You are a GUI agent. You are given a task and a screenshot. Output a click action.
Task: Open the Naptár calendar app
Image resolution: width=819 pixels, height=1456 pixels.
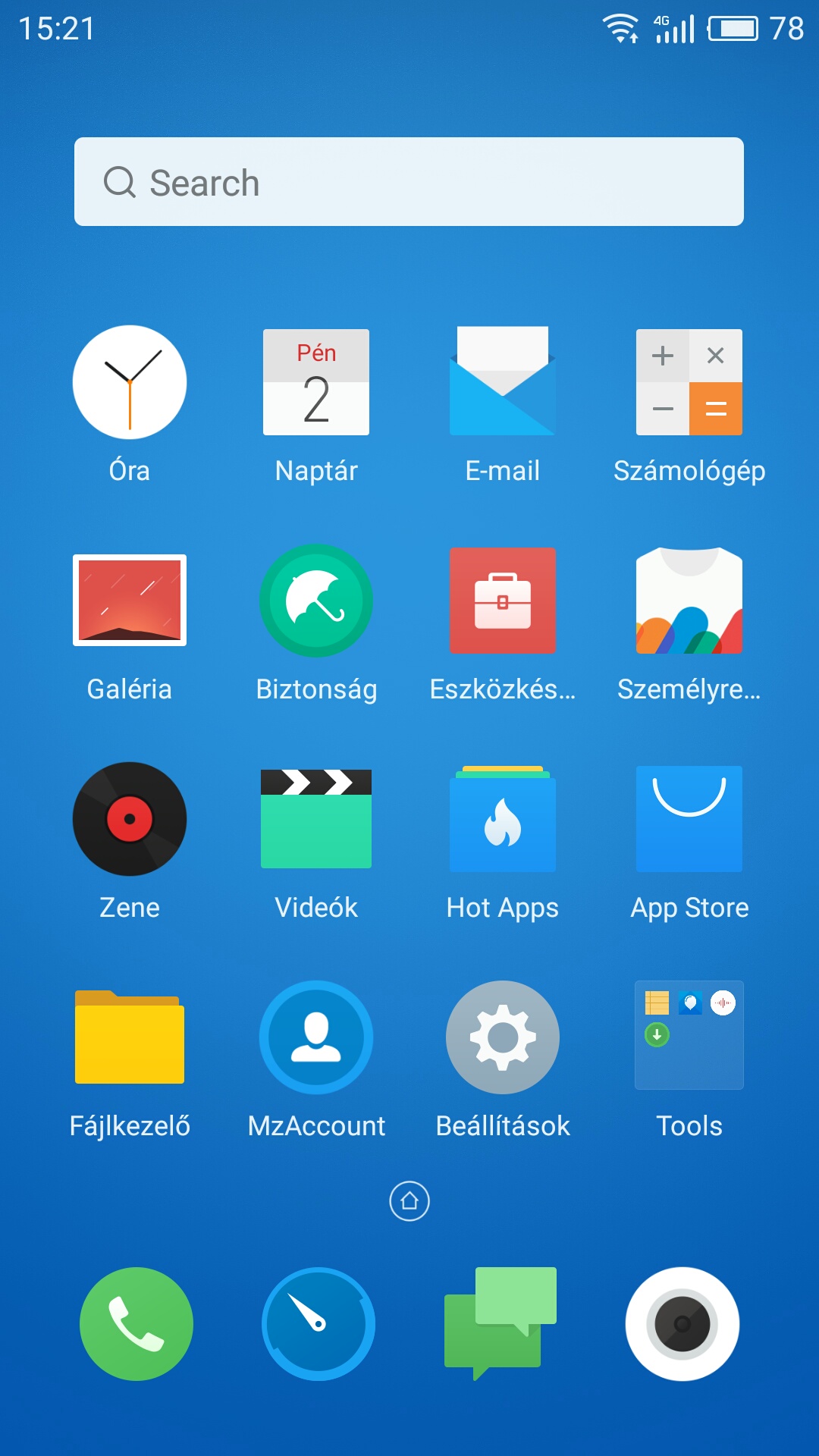(316, 382)
